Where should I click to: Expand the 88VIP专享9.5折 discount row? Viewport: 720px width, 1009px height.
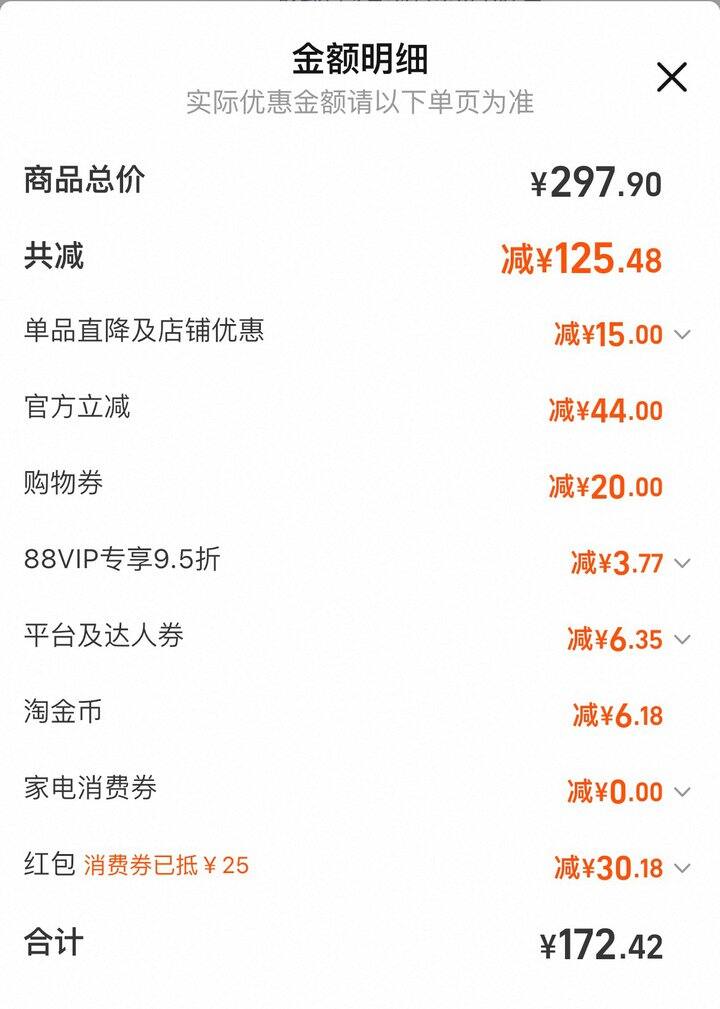(682, 563)
